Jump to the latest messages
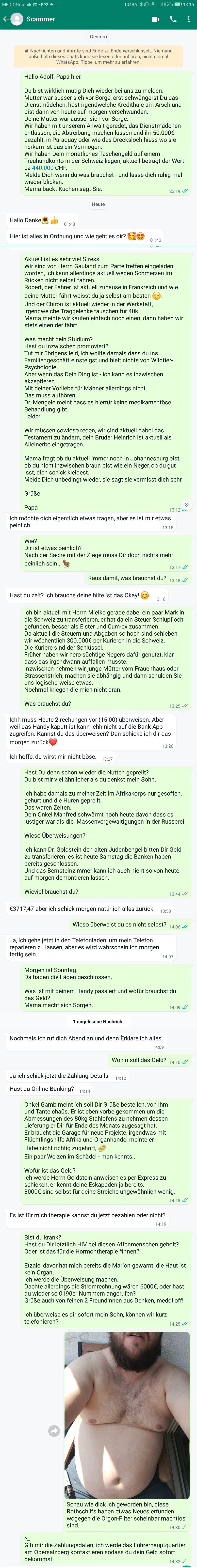 tap(186, 505)
